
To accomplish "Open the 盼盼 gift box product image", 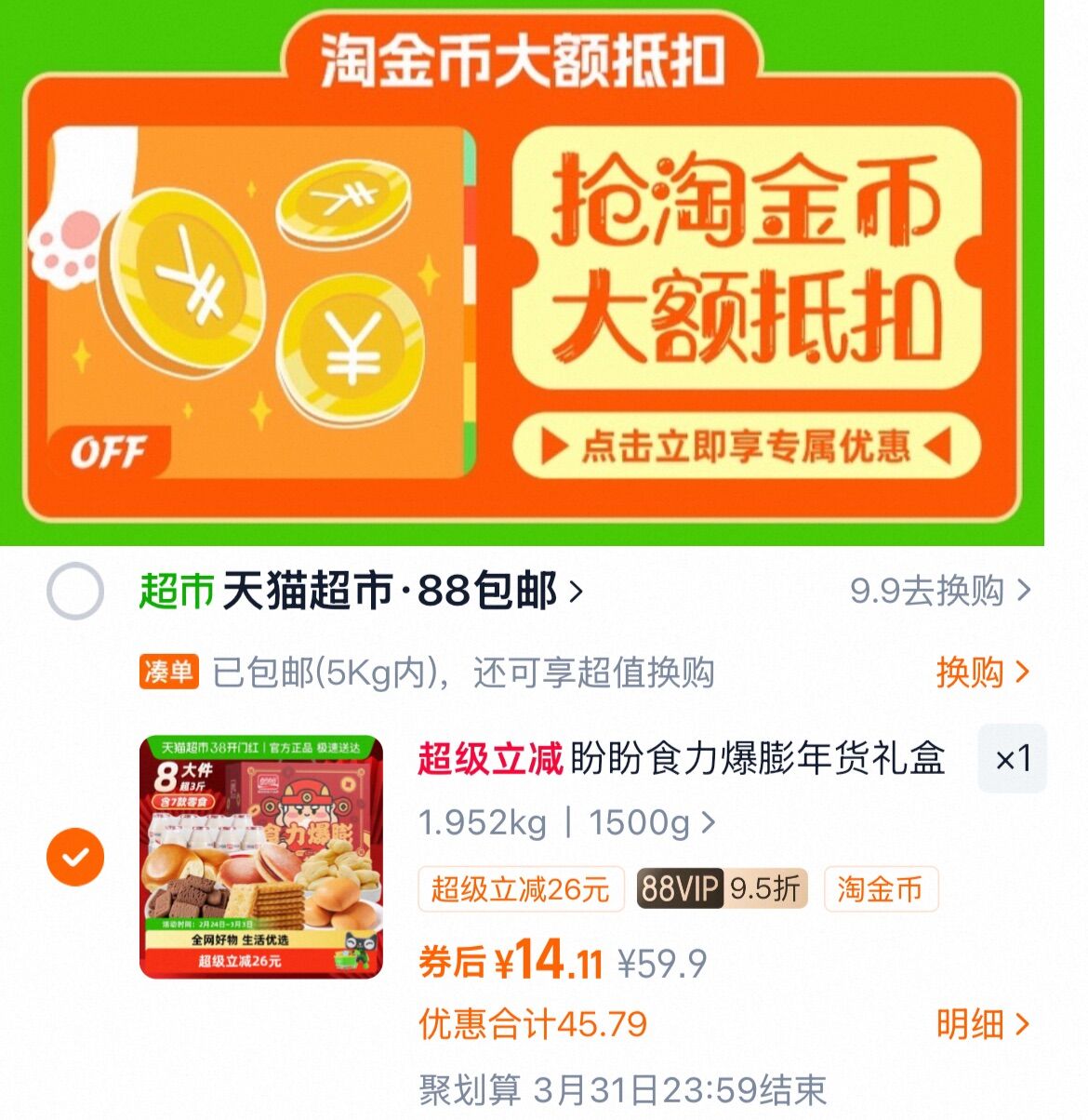I will (261, 857).
